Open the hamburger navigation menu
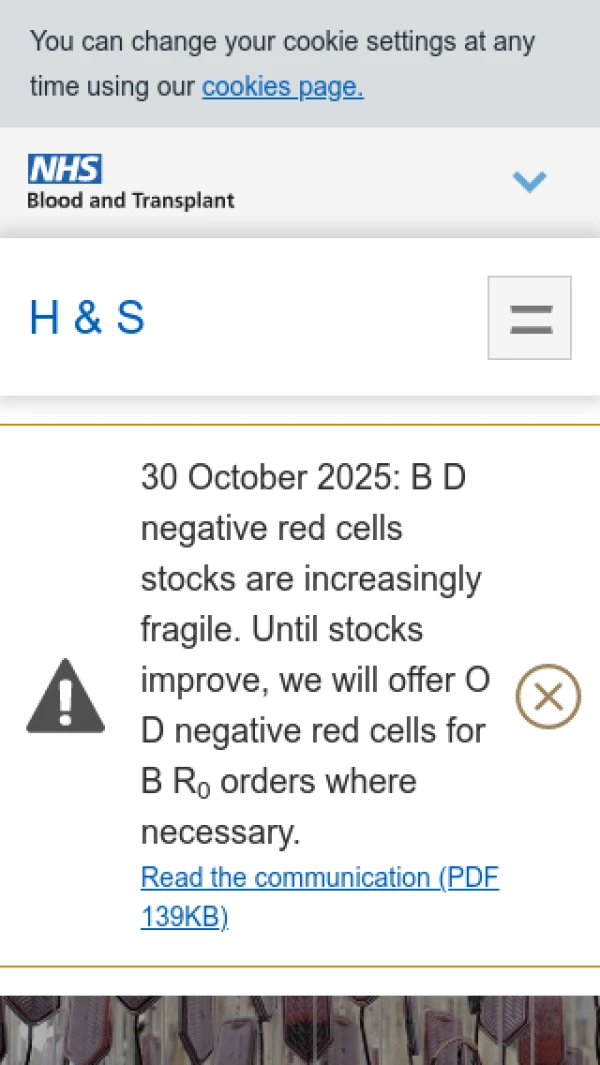This screenshot has height=1065, width=600. click(529, 318)
